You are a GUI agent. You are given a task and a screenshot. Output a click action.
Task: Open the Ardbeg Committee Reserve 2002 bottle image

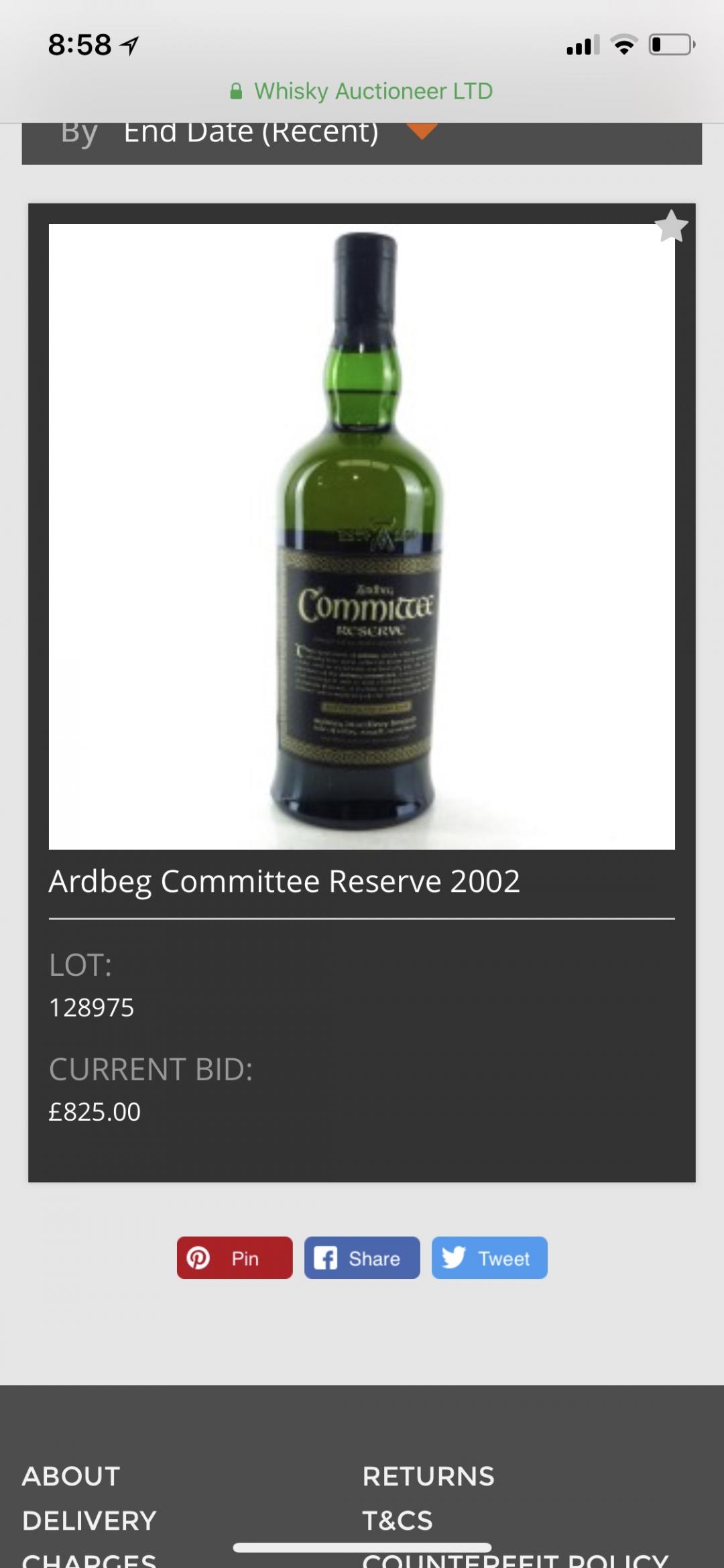pyautogui.click(x=361, y=536)
